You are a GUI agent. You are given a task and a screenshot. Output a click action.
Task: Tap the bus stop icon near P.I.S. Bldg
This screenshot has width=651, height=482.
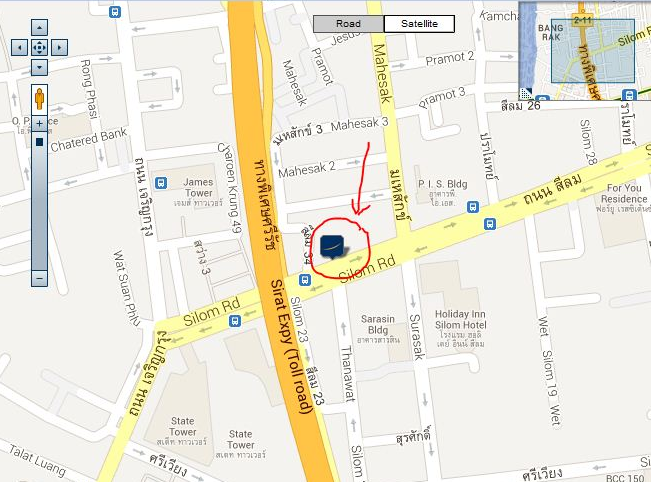point(486,222)
